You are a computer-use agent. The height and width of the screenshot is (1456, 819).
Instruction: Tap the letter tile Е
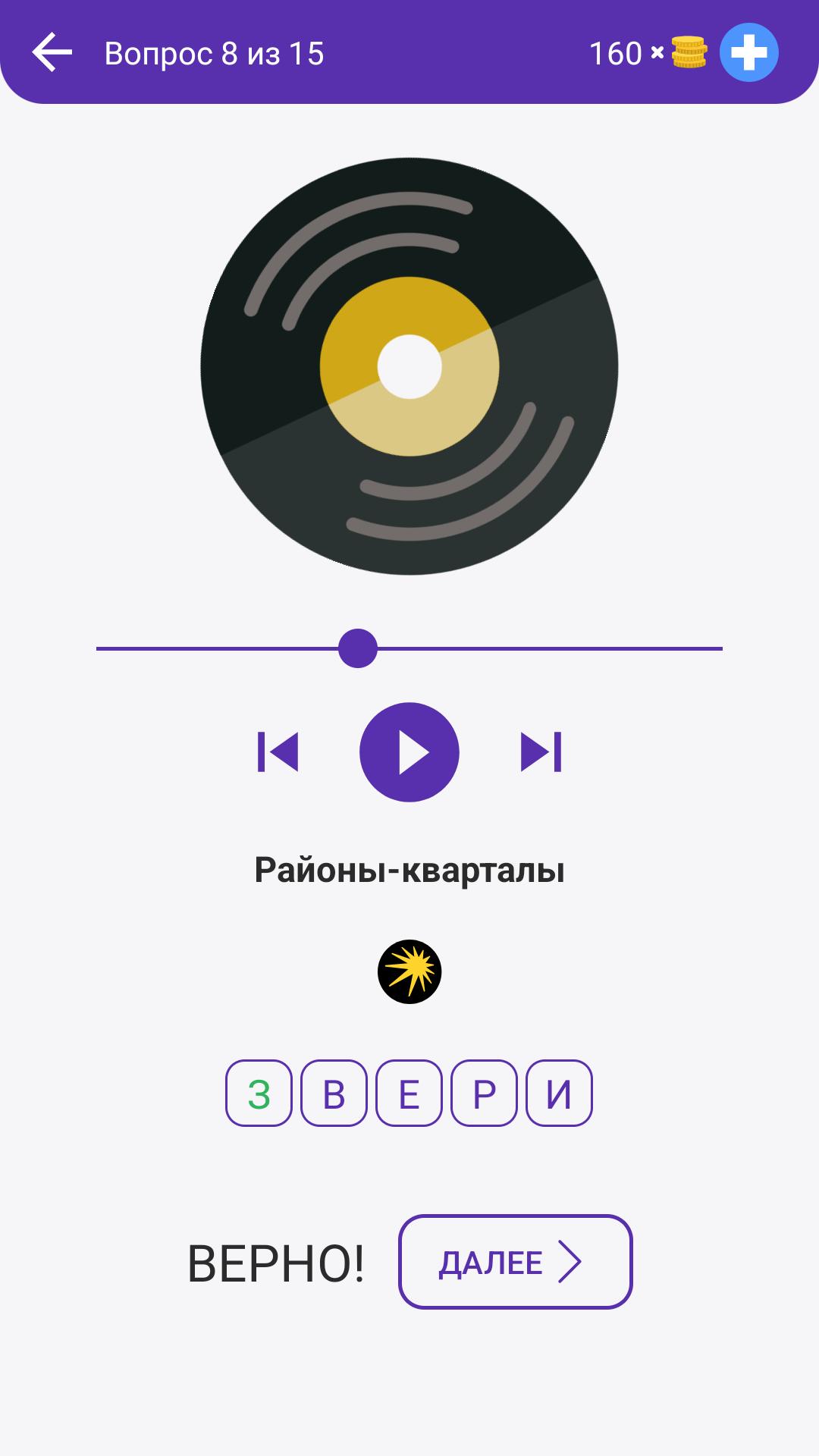(x=409, y=1094)
